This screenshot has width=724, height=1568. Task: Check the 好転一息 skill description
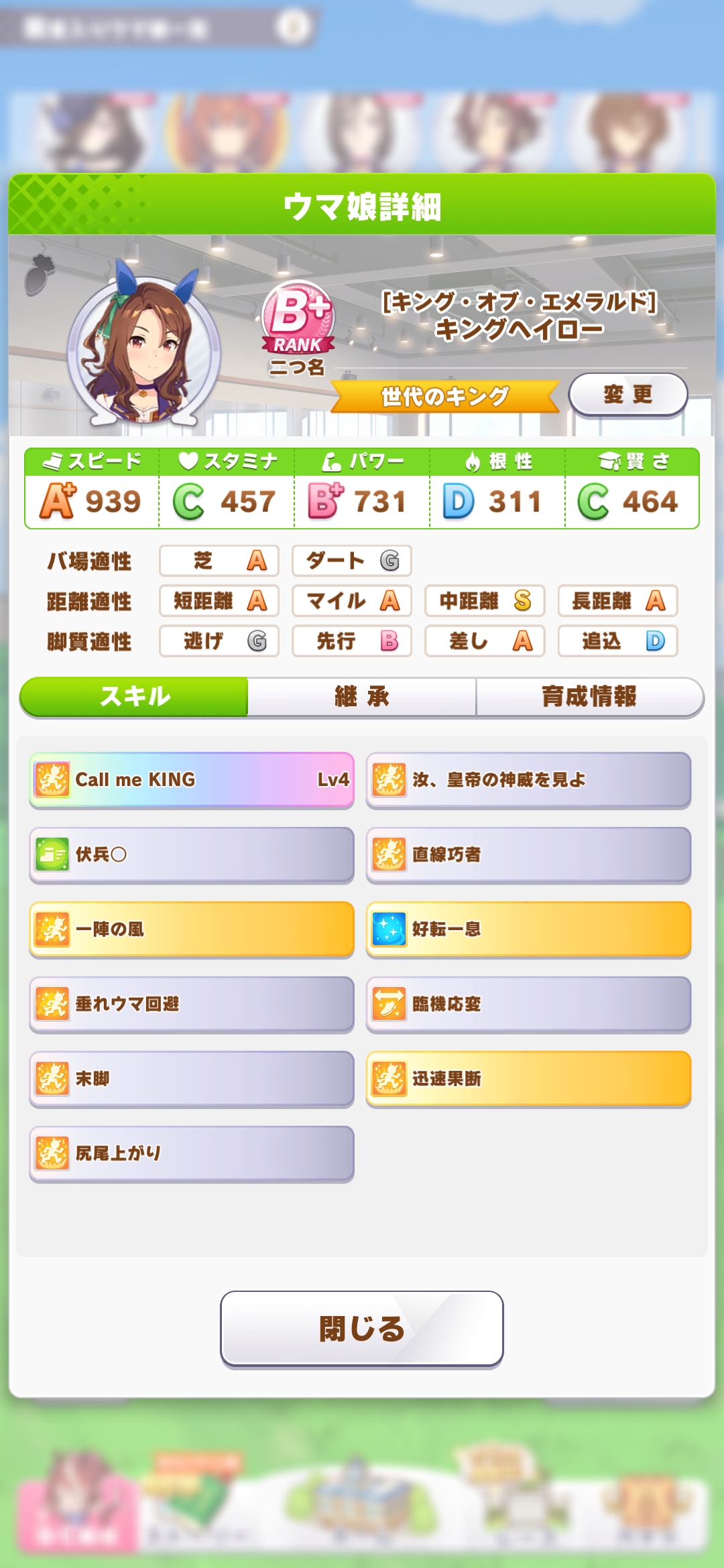(528, 929)
